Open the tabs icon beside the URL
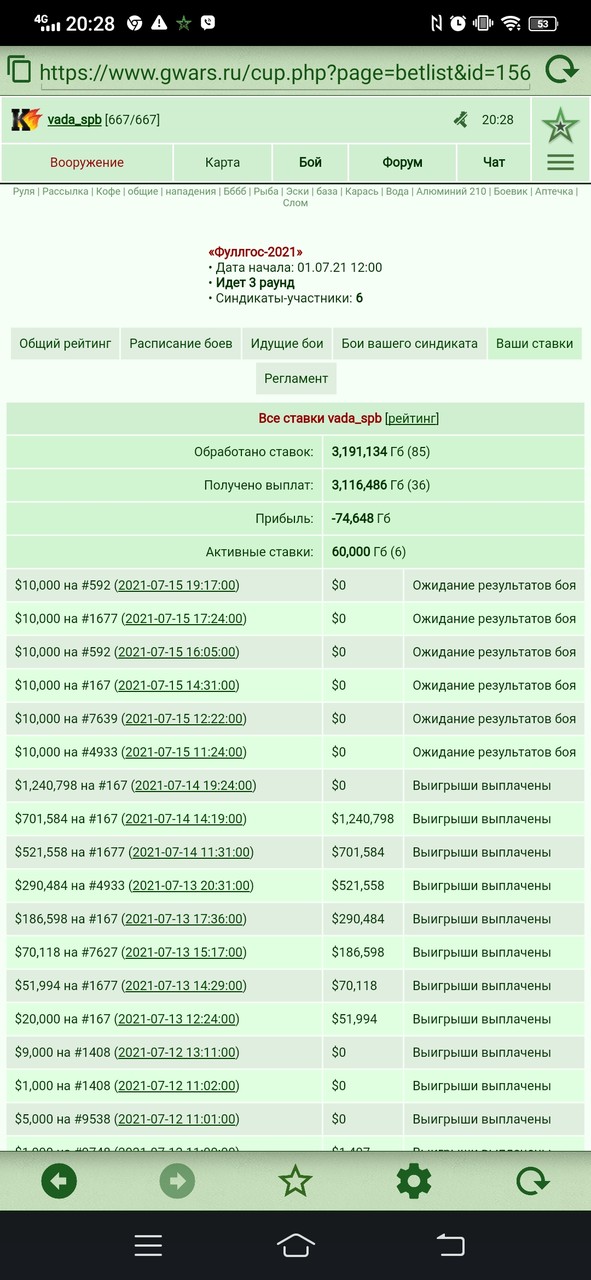This screenshot has height=1280, width=591. (x=19, y=70)
